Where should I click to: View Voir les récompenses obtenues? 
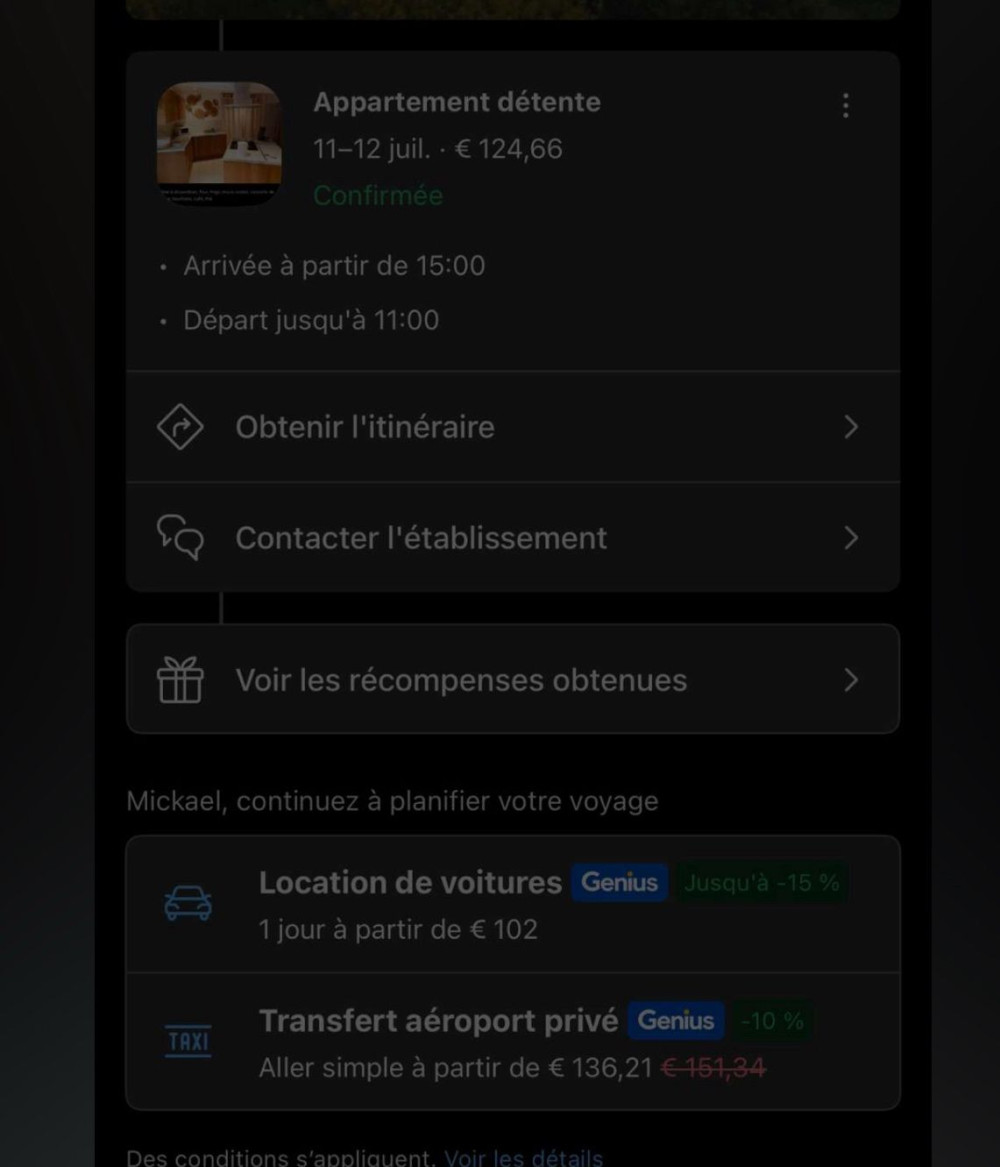[512, 680]
